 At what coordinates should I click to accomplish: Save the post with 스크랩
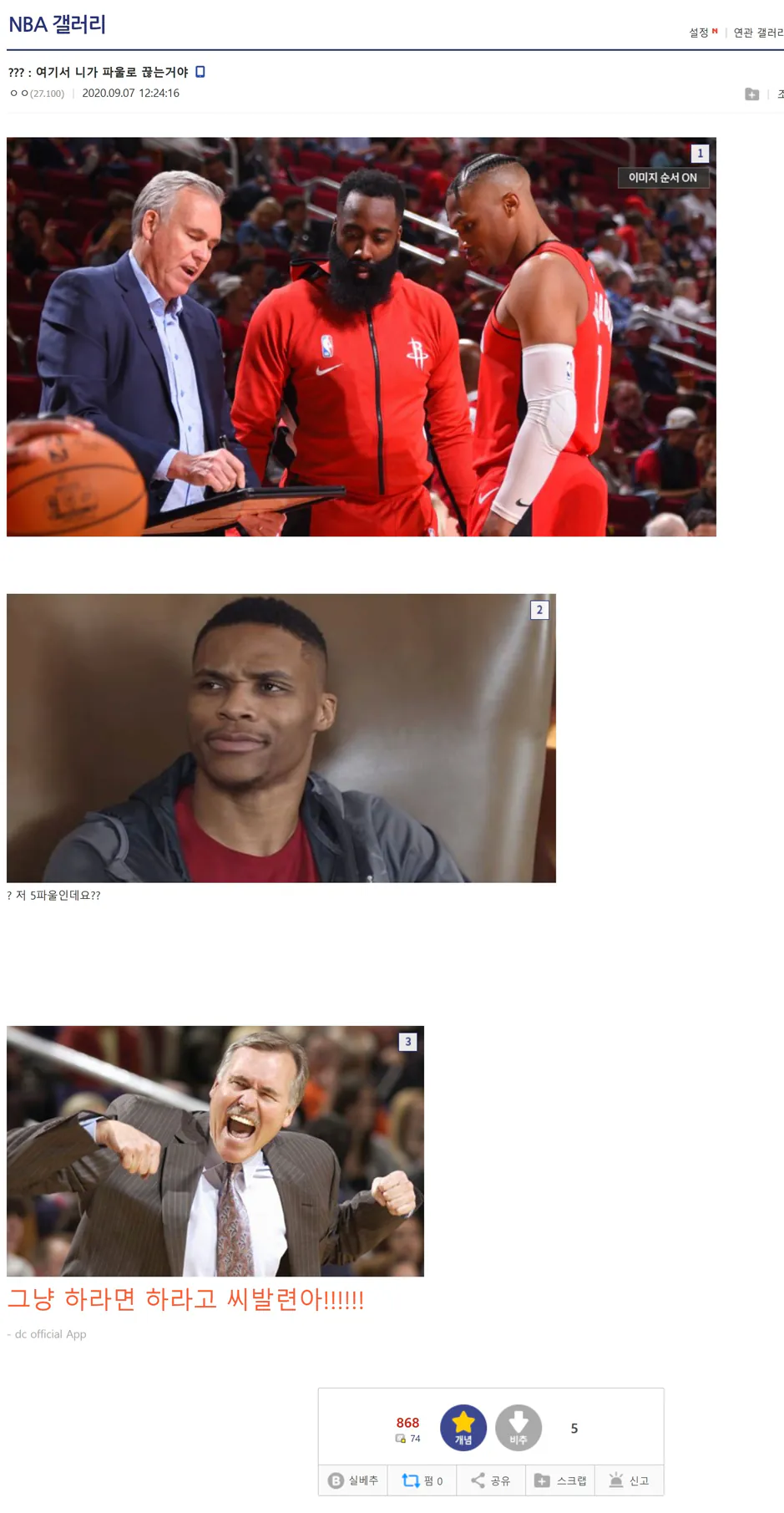pos(560,1480)
